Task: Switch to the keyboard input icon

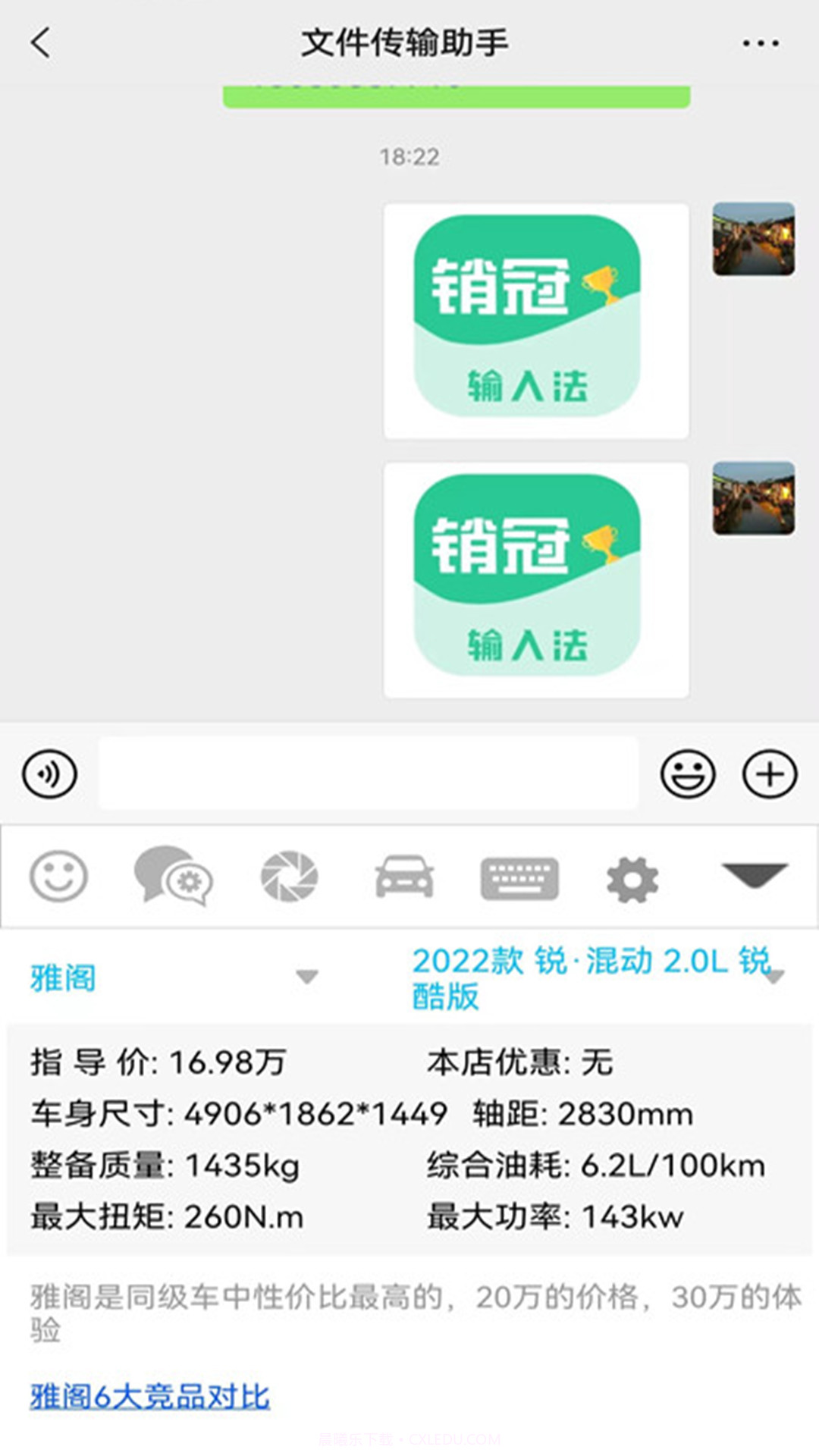Action: pyautogui.click(x=518, y=877)
